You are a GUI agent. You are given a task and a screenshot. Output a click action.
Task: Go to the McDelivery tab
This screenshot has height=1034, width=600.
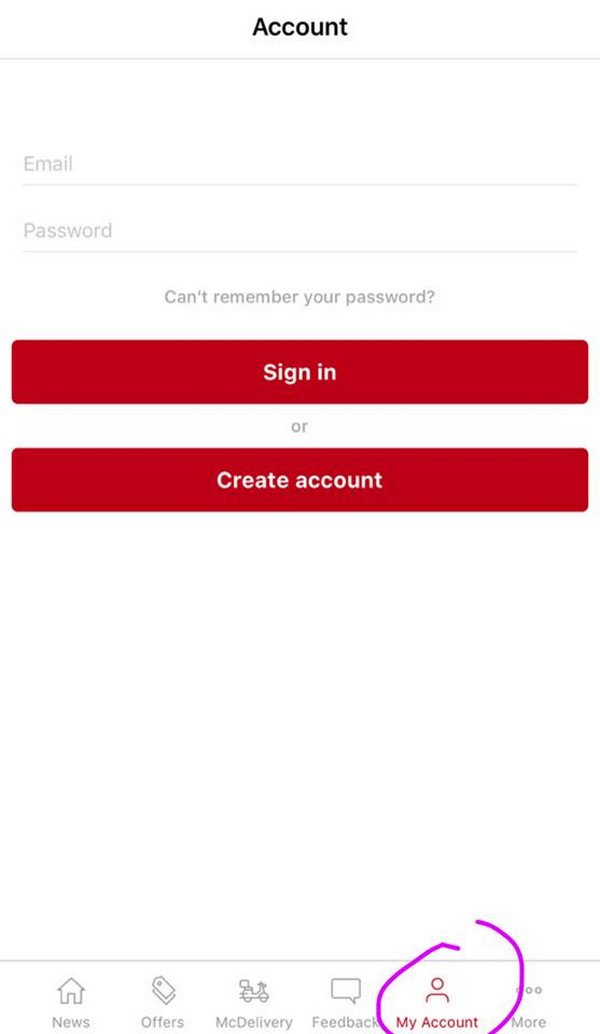click(x=254, y=1002)
